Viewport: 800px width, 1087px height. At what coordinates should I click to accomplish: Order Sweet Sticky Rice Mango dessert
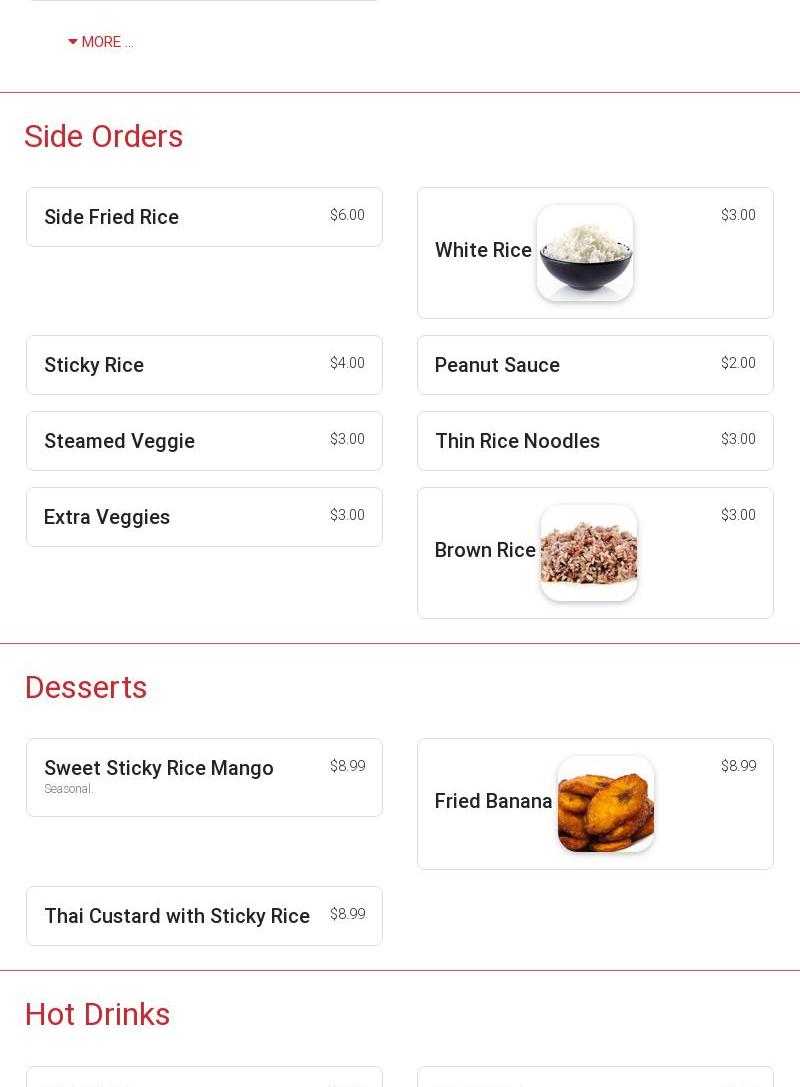[x=204, y=777]
